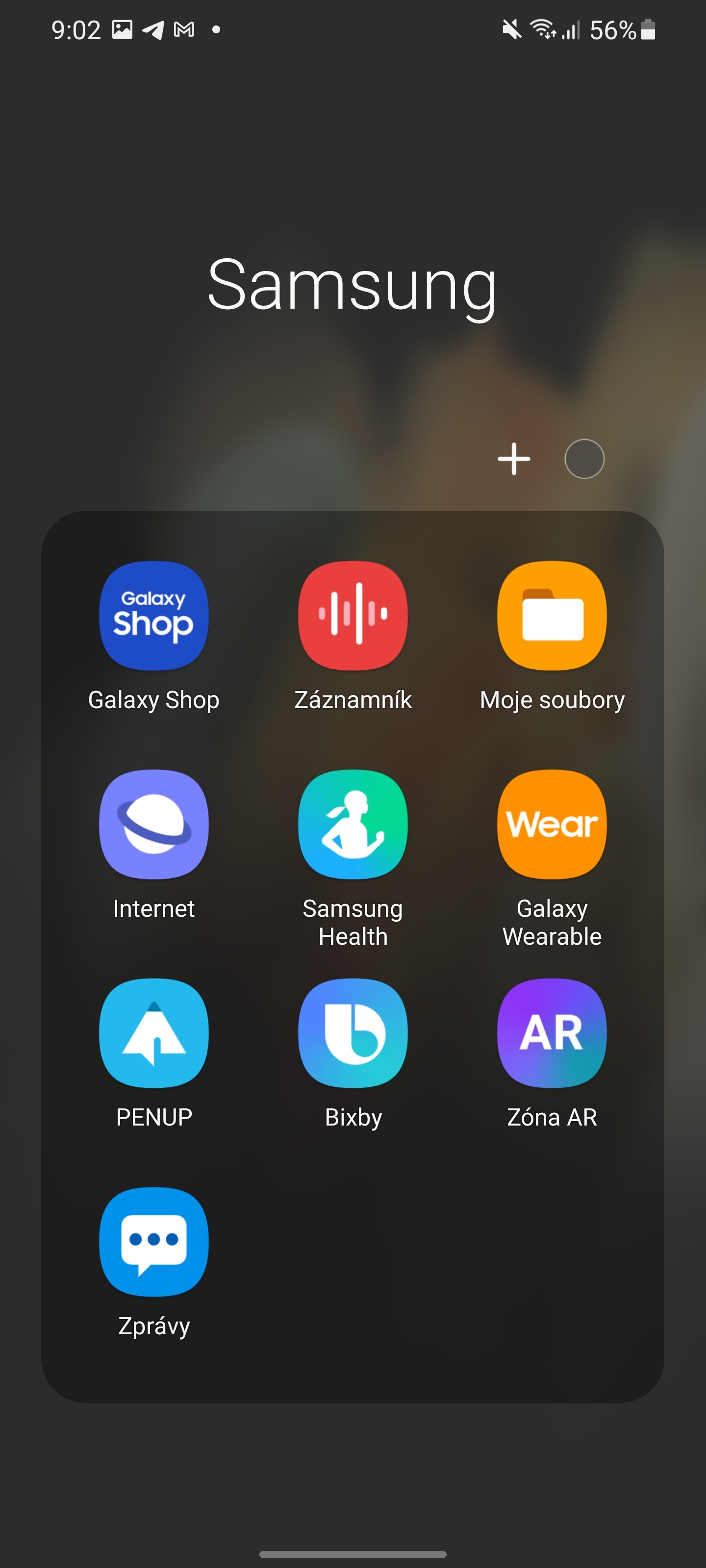Start Bixby assistant
Screen dimensions: 706x1568
[353, 1032]
